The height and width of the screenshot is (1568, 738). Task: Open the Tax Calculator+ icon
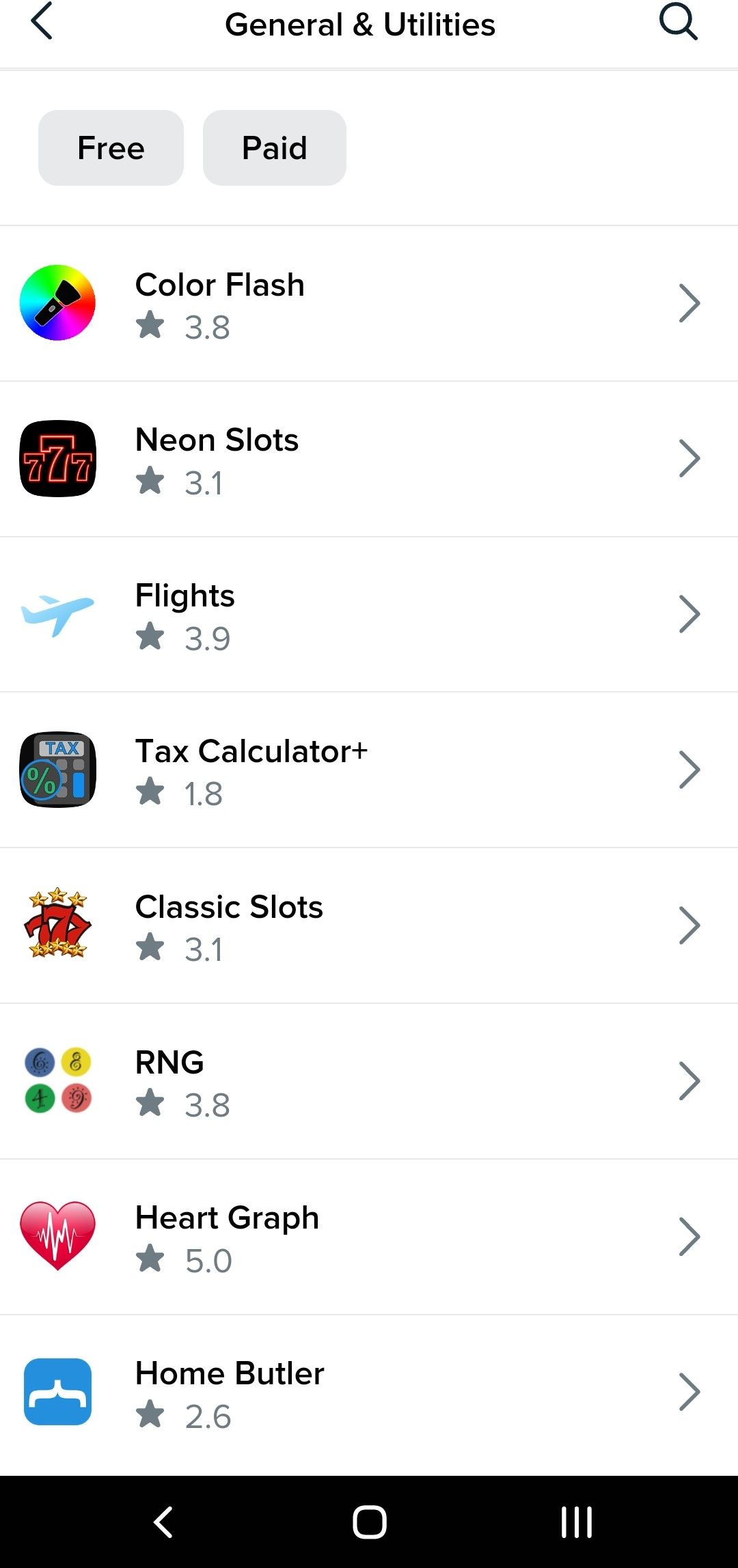[x=57, y=769]
